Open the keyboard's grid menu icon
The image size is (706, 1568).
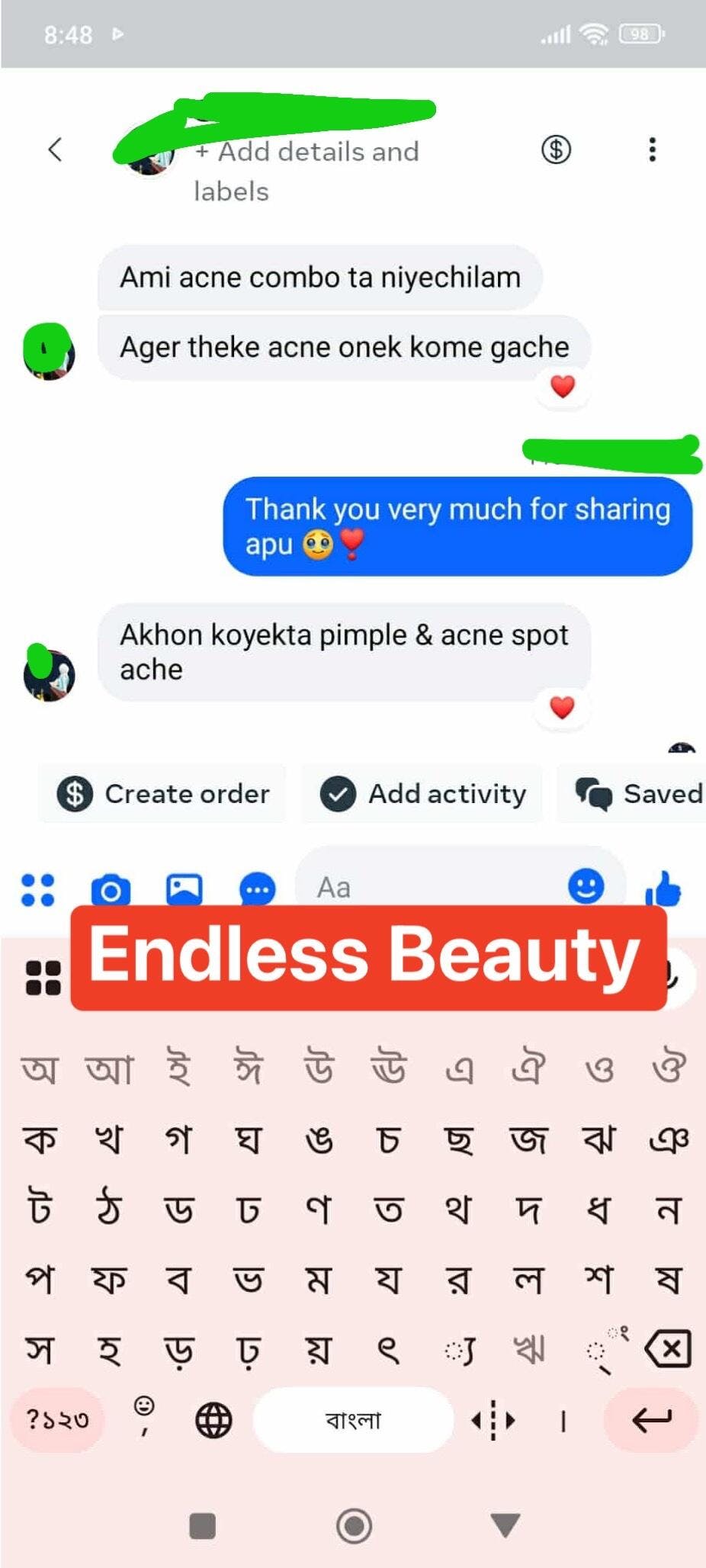[43, 978]
